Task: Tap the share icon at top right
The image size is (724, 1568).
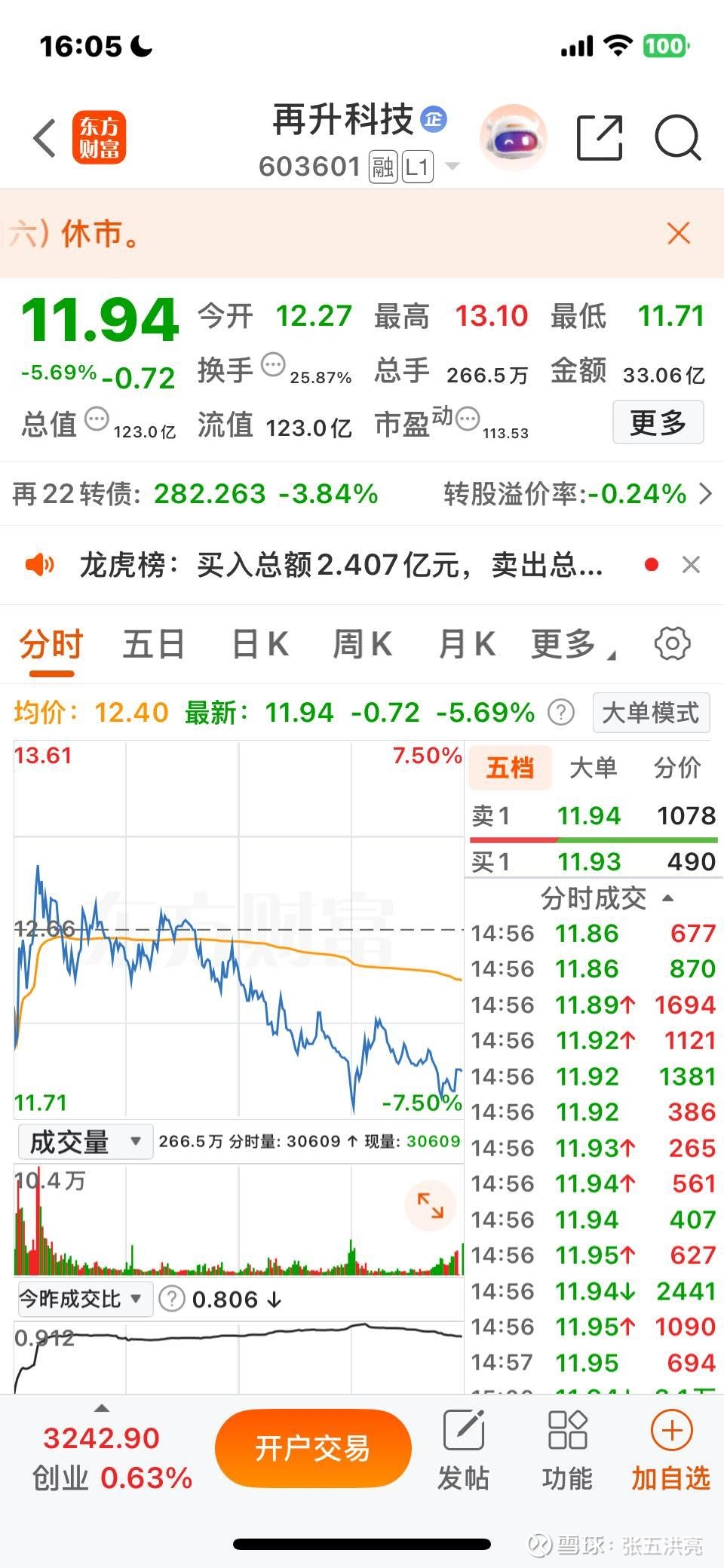Action: coord(598,137)
